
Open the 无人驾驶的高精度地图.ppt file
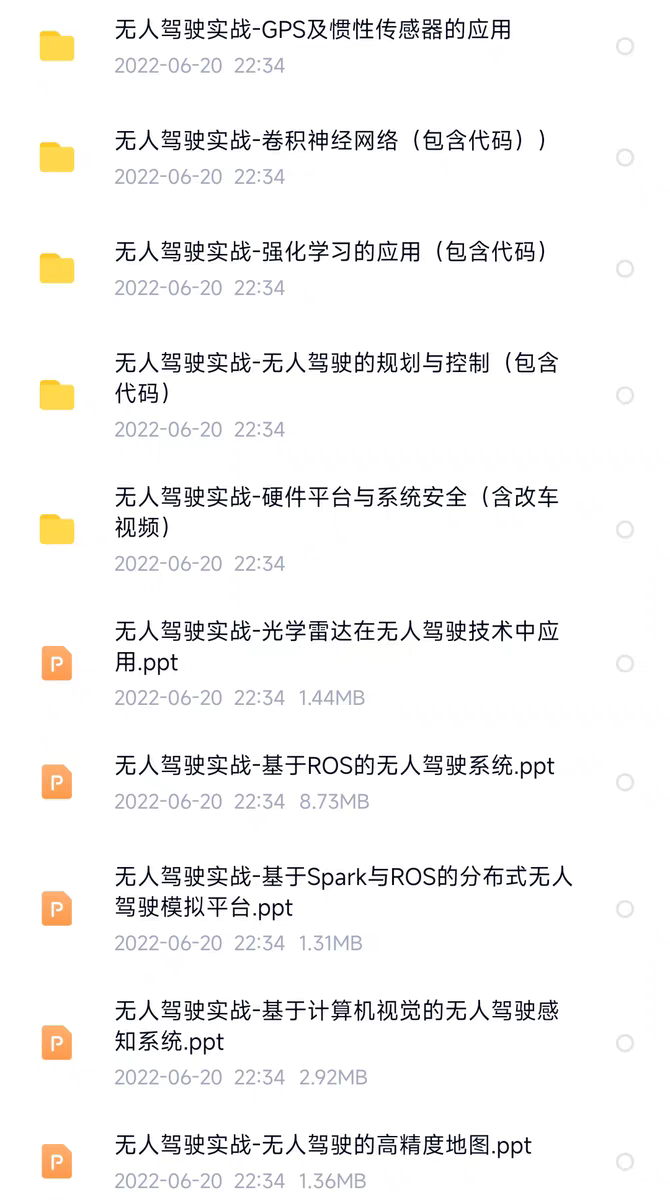pos(323,1146)
